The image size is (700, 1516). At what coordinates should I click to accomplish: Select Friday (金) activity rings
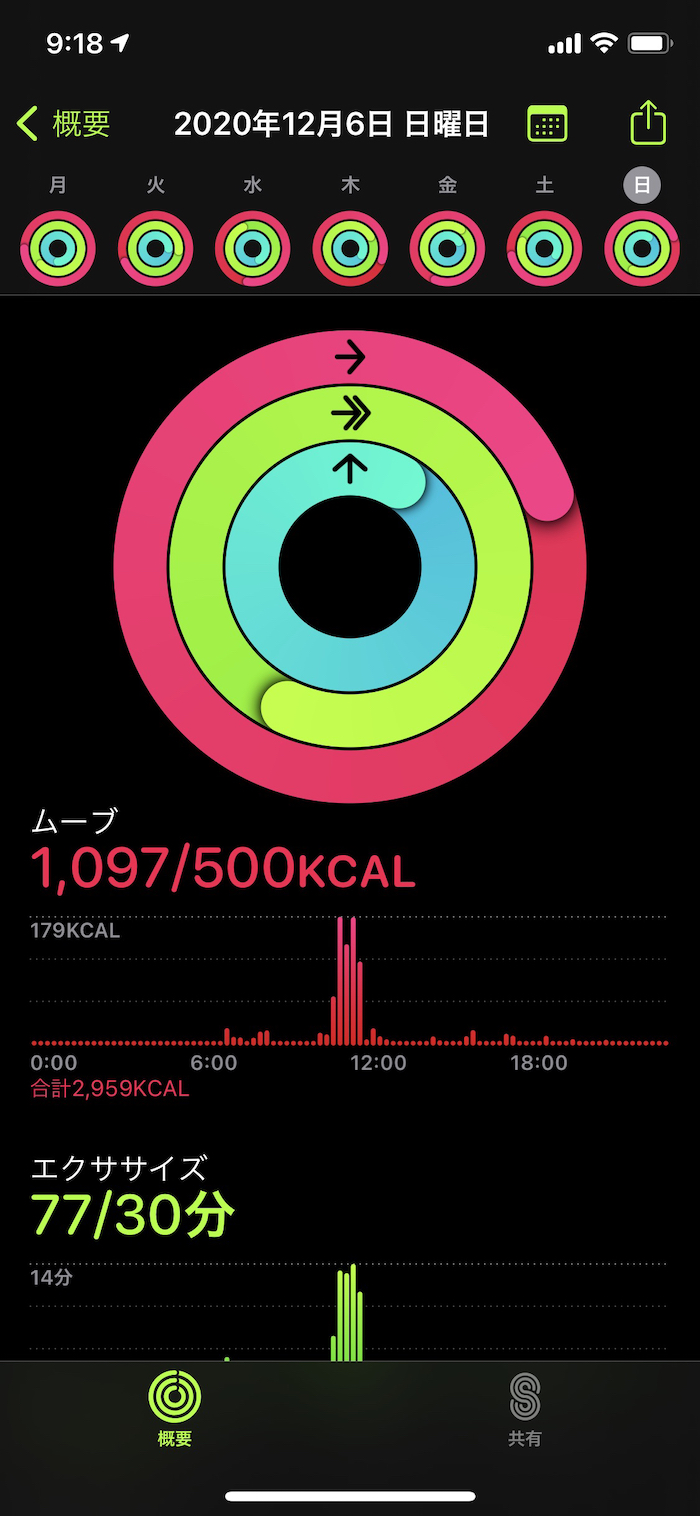[x=447, y=248]
